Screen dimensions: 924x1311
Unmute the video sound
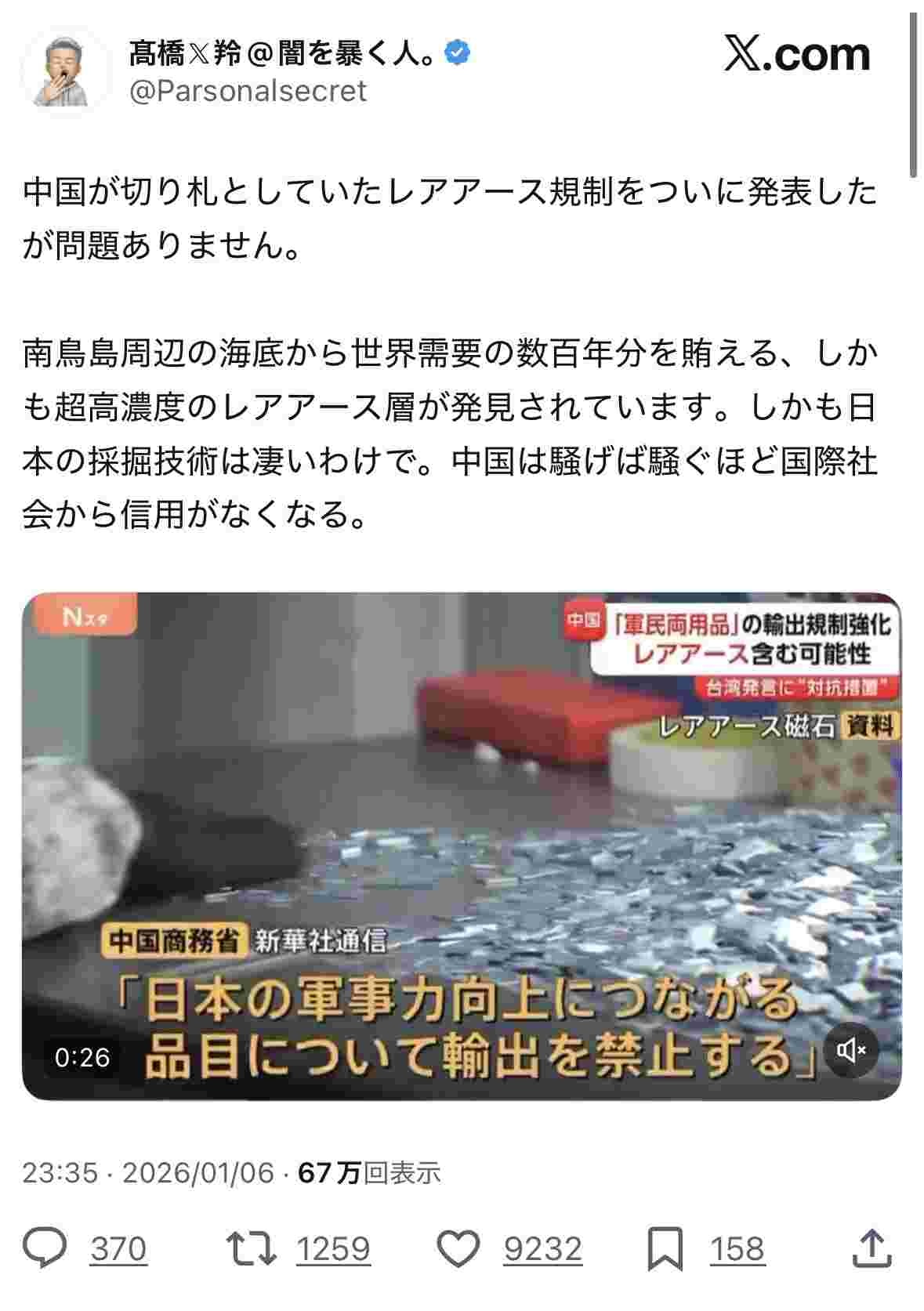(851, 1049)
